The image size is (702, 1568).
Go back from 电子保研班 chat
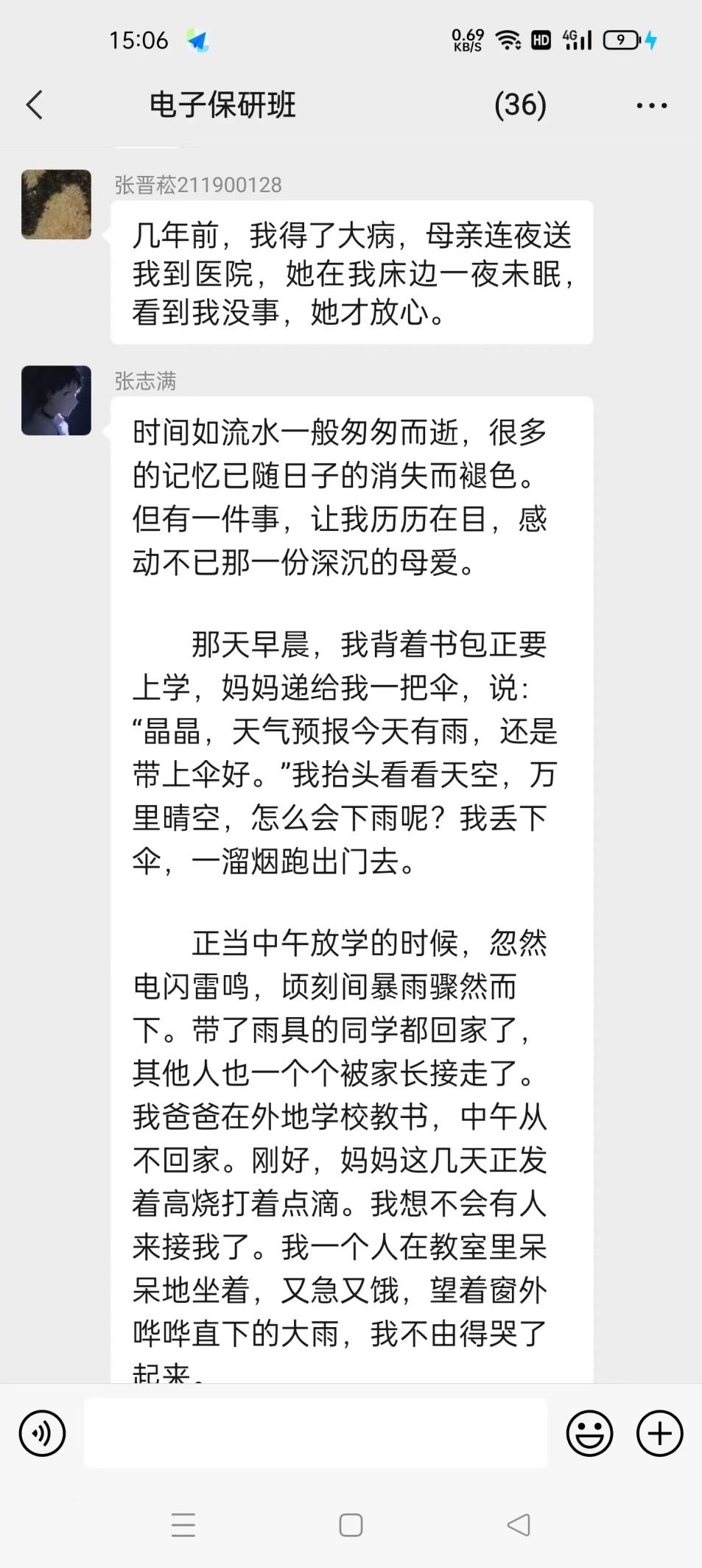click(35, 105)
